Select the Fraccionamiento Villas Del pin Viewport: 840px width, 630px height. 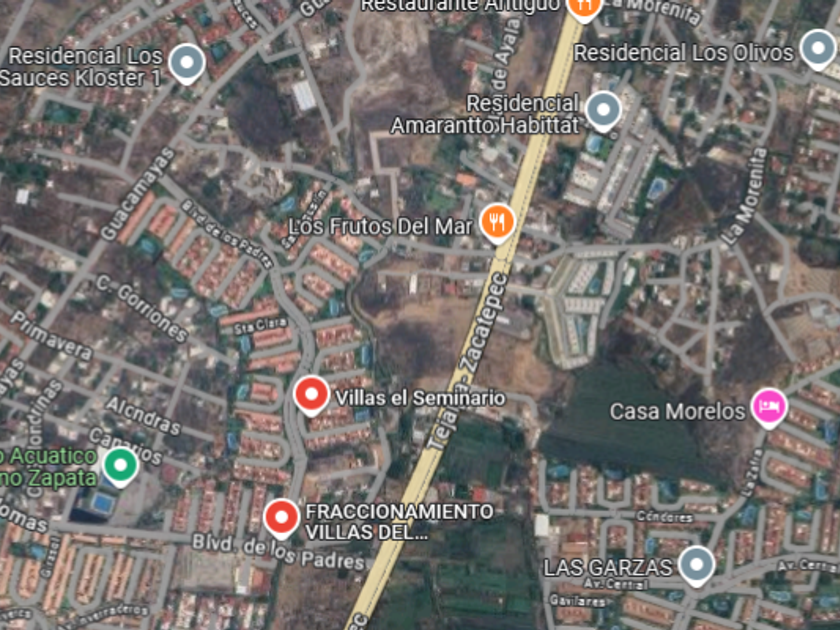(282, 519)
